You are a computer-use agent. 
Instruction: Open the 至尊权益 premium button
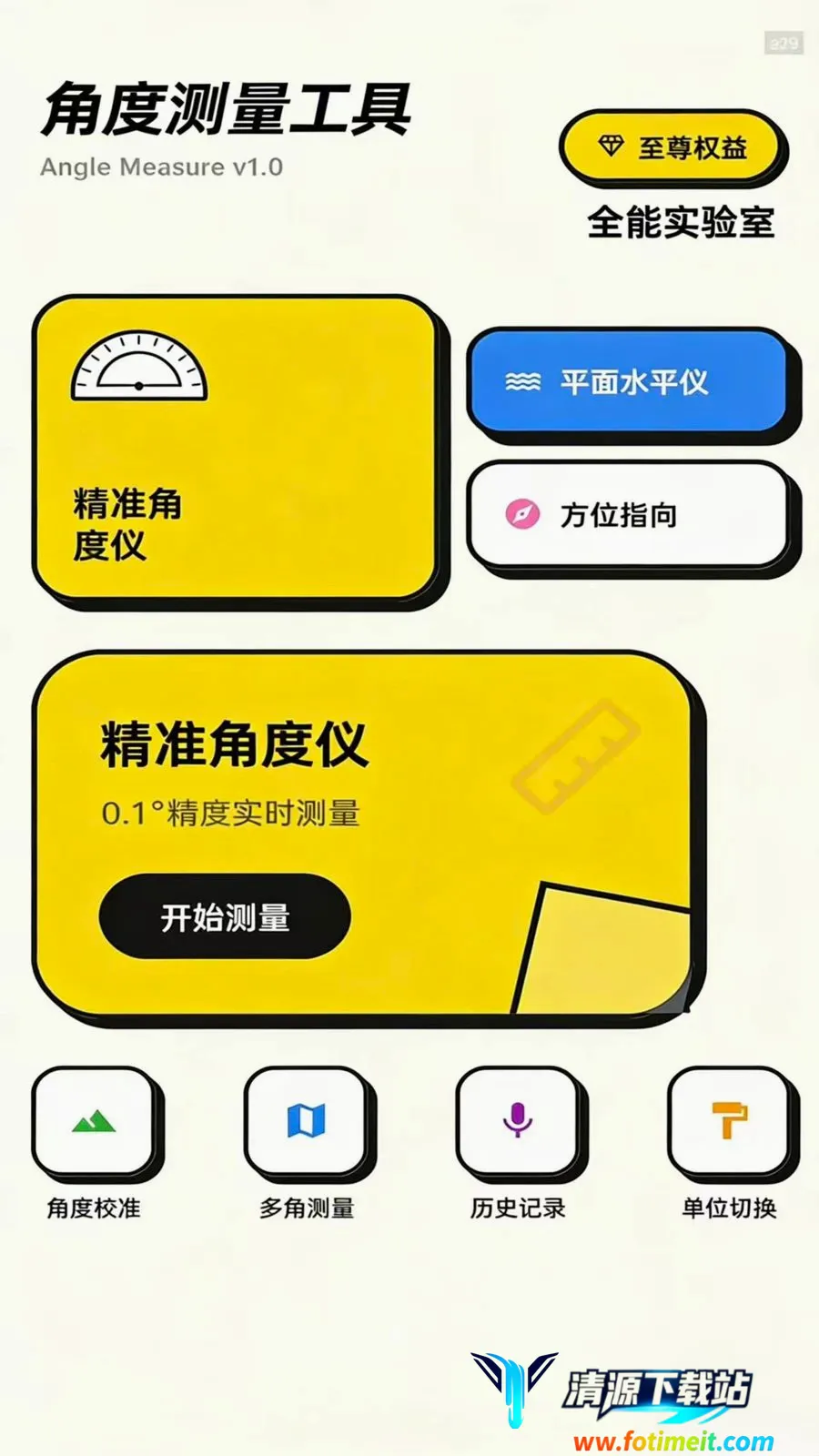pos(672,146)
